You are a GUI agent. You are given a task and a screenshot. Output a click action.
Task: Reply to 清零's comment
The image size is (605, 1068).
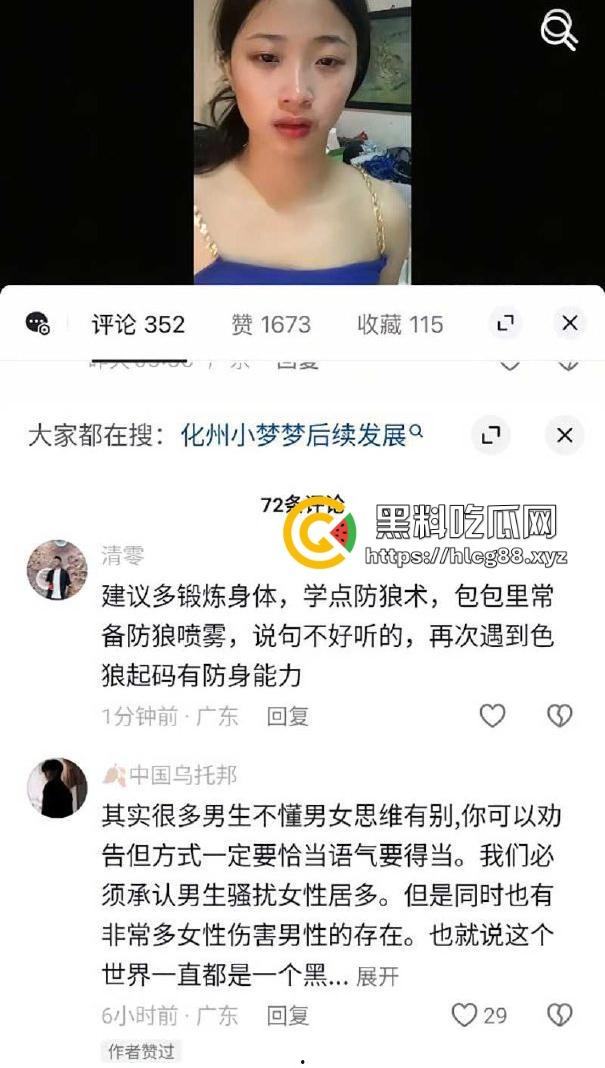click(288, 716)
